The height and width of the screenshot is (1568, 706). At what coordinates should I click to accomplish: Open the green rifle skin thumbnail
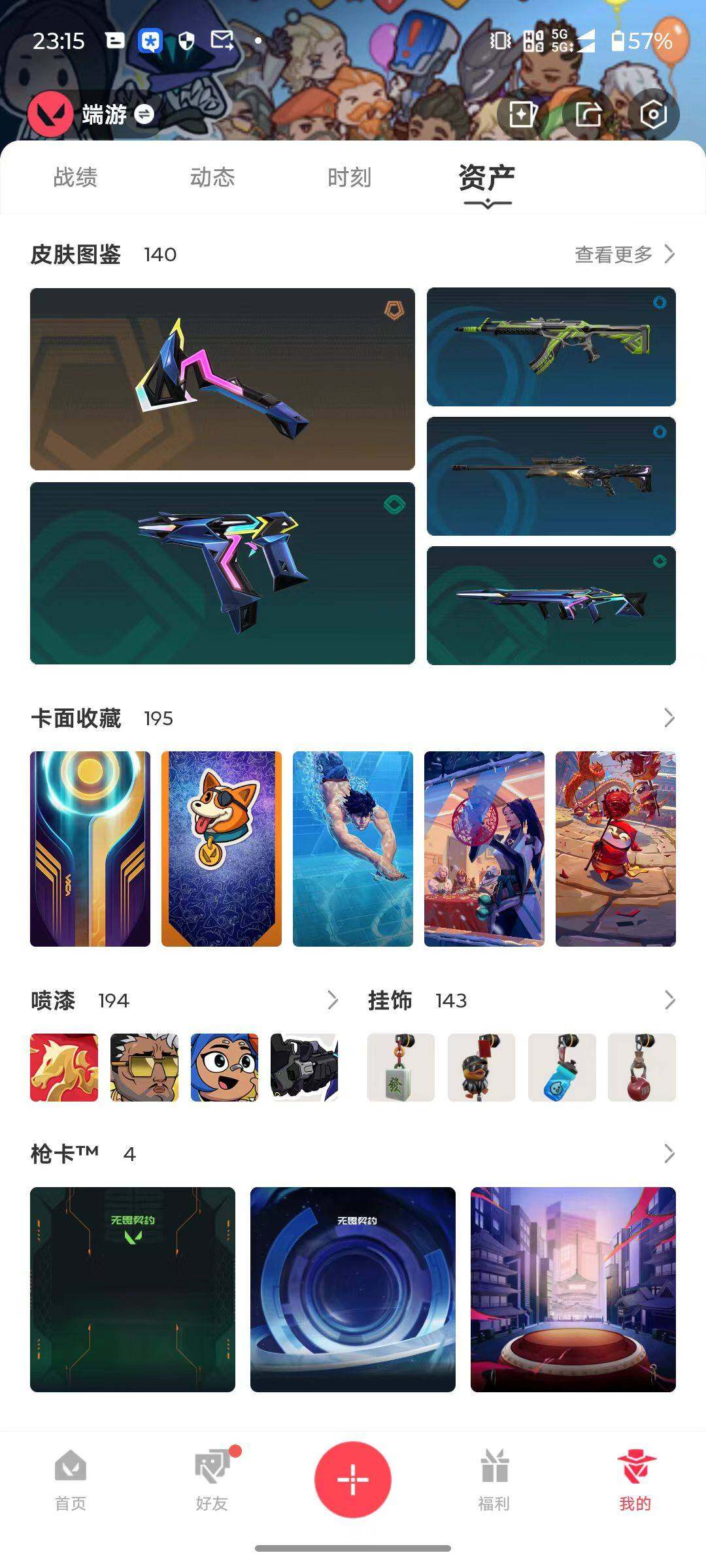tap(552, 346)
